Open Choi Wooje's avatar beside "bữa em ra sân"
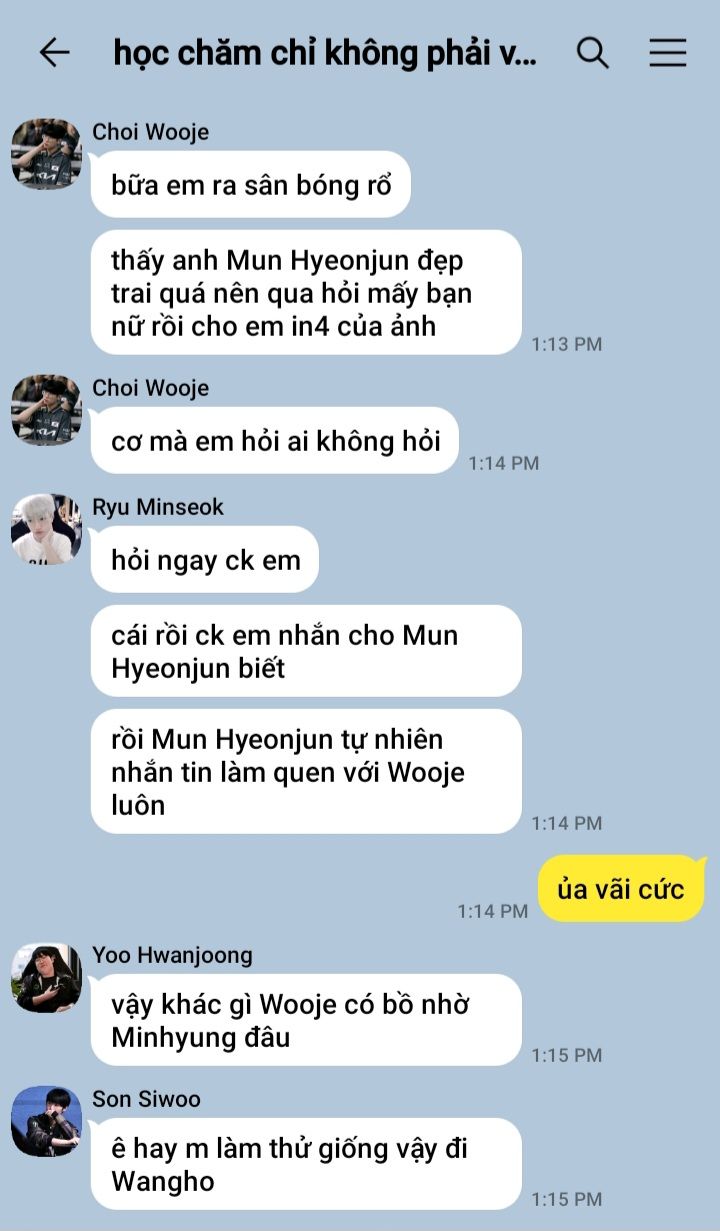The width and height of the screenshot is (720, 1231). coord(46,154)
